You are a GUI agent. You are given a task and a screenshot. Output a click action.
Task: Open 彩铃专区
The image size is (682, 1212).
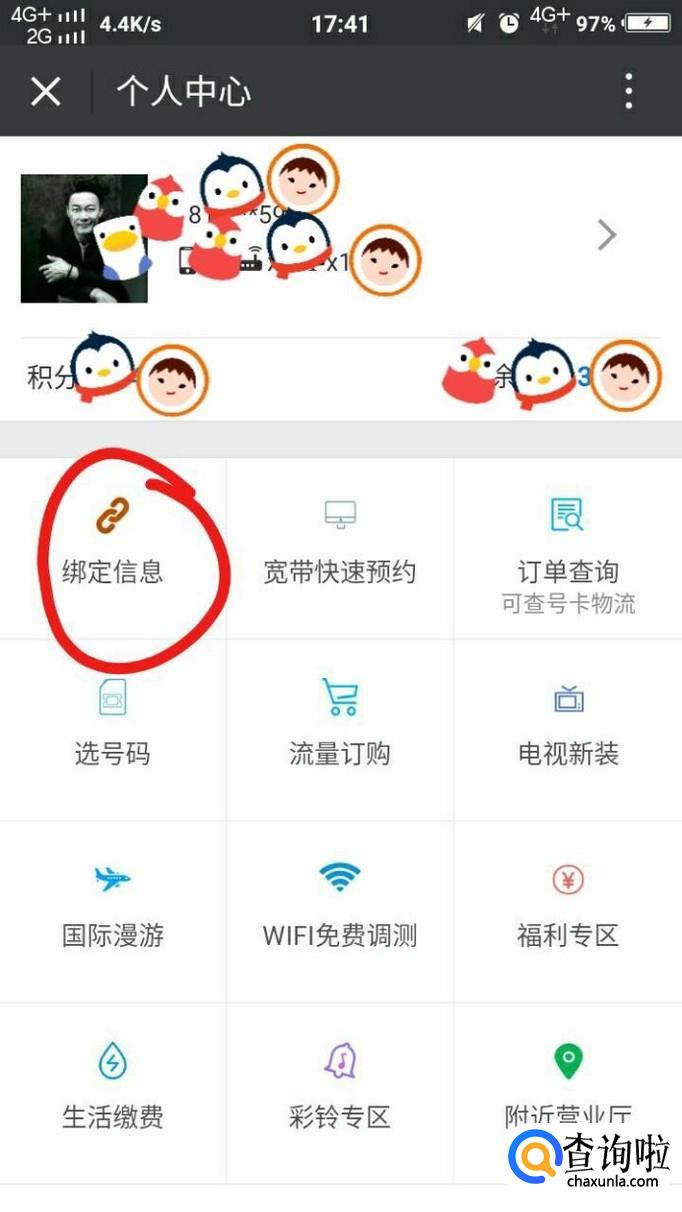(x=340, y=1094)
